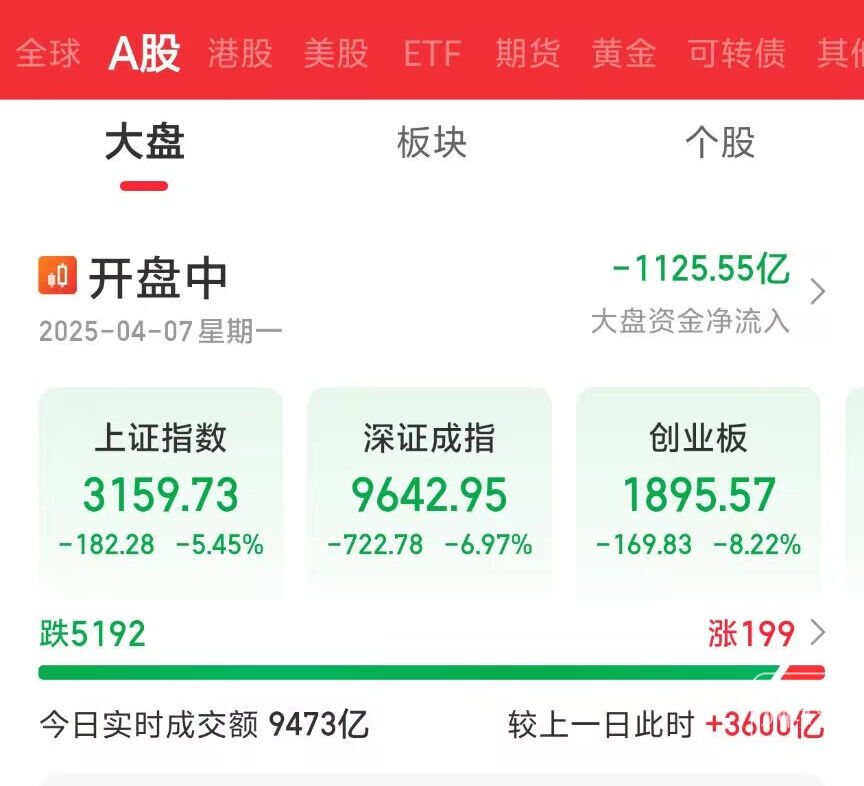Switch to the 全球 market tab
864x786 pixels.
coord(48,53)
